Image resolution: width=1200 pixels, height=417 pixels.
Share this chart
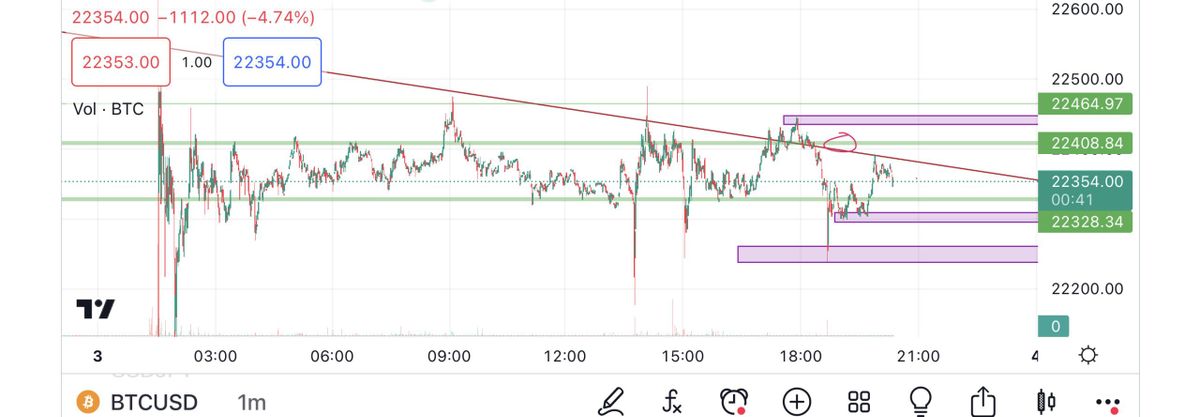[983, 402]
